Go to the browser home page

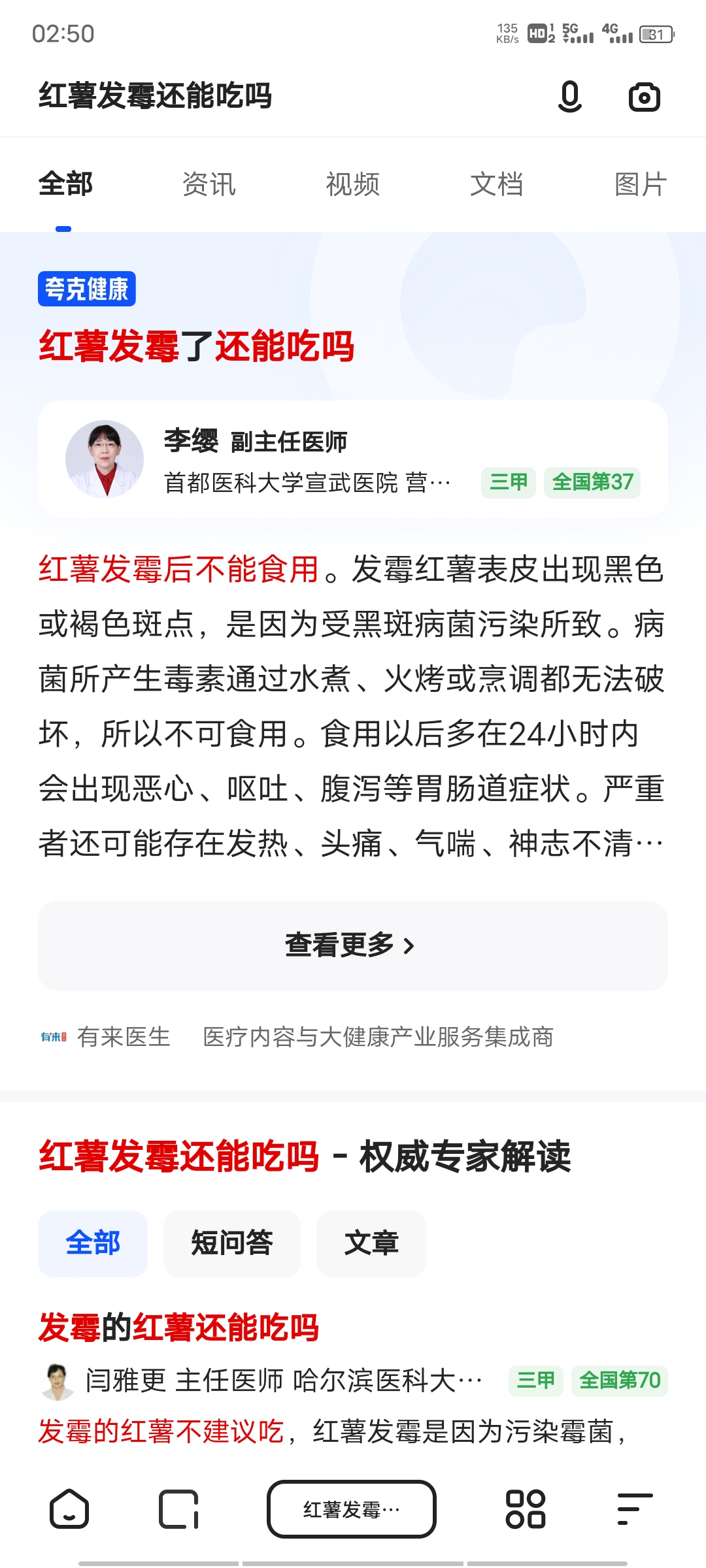[69, 1509]
